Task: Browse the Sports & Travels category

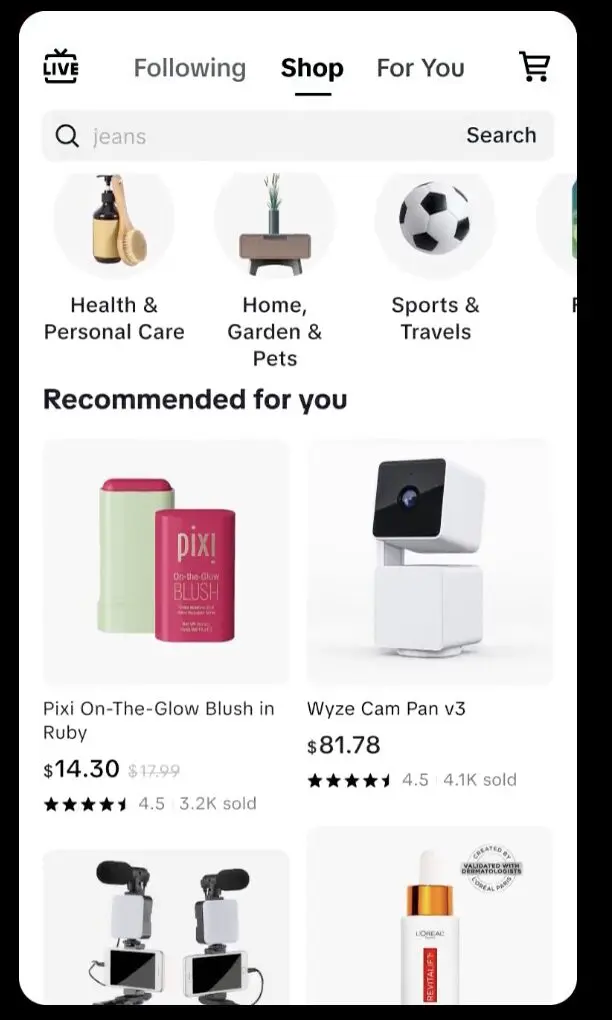Action: (435, 258)
